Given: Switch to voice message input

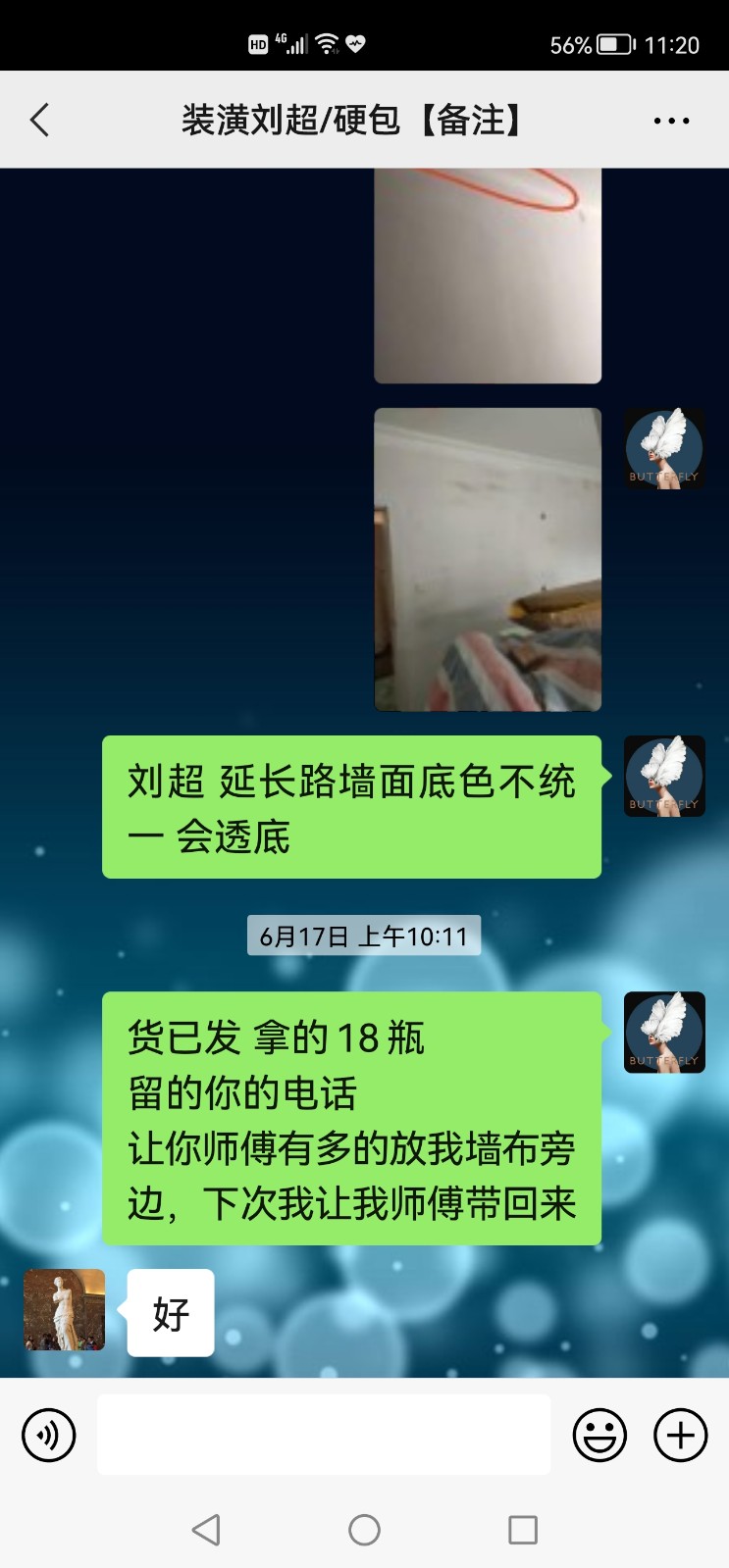Looking at the screenshot, I should tap(49, 1436).
